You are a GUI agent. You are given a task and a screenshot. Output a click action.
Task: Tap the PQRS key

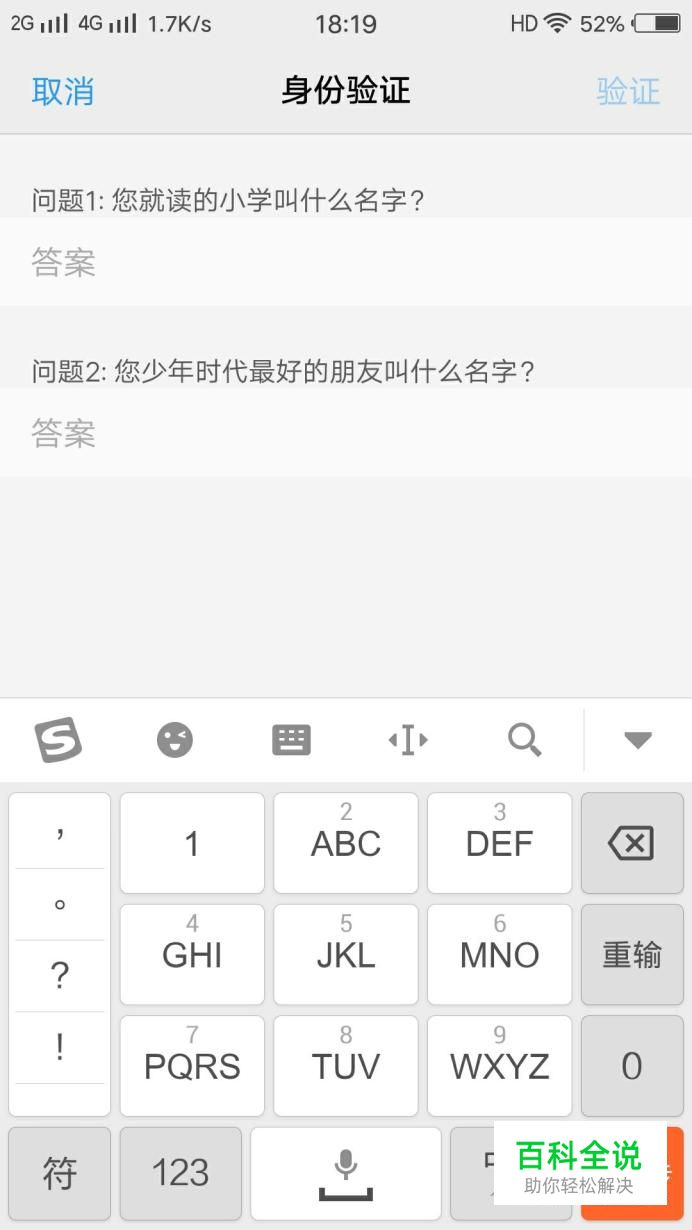pos(192,1066)
